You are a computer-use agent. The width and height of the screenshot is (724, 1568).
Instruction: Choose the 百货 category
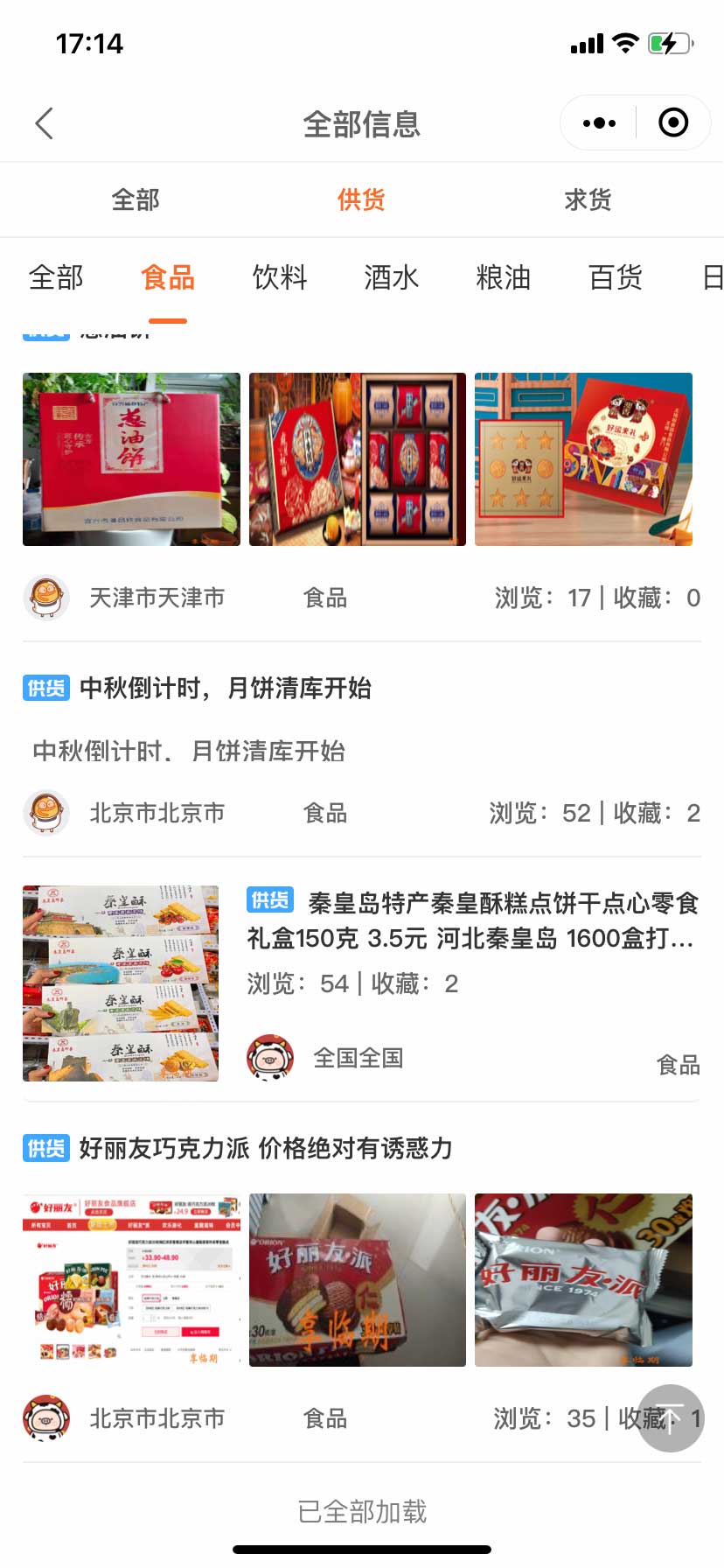click(616, 277)
